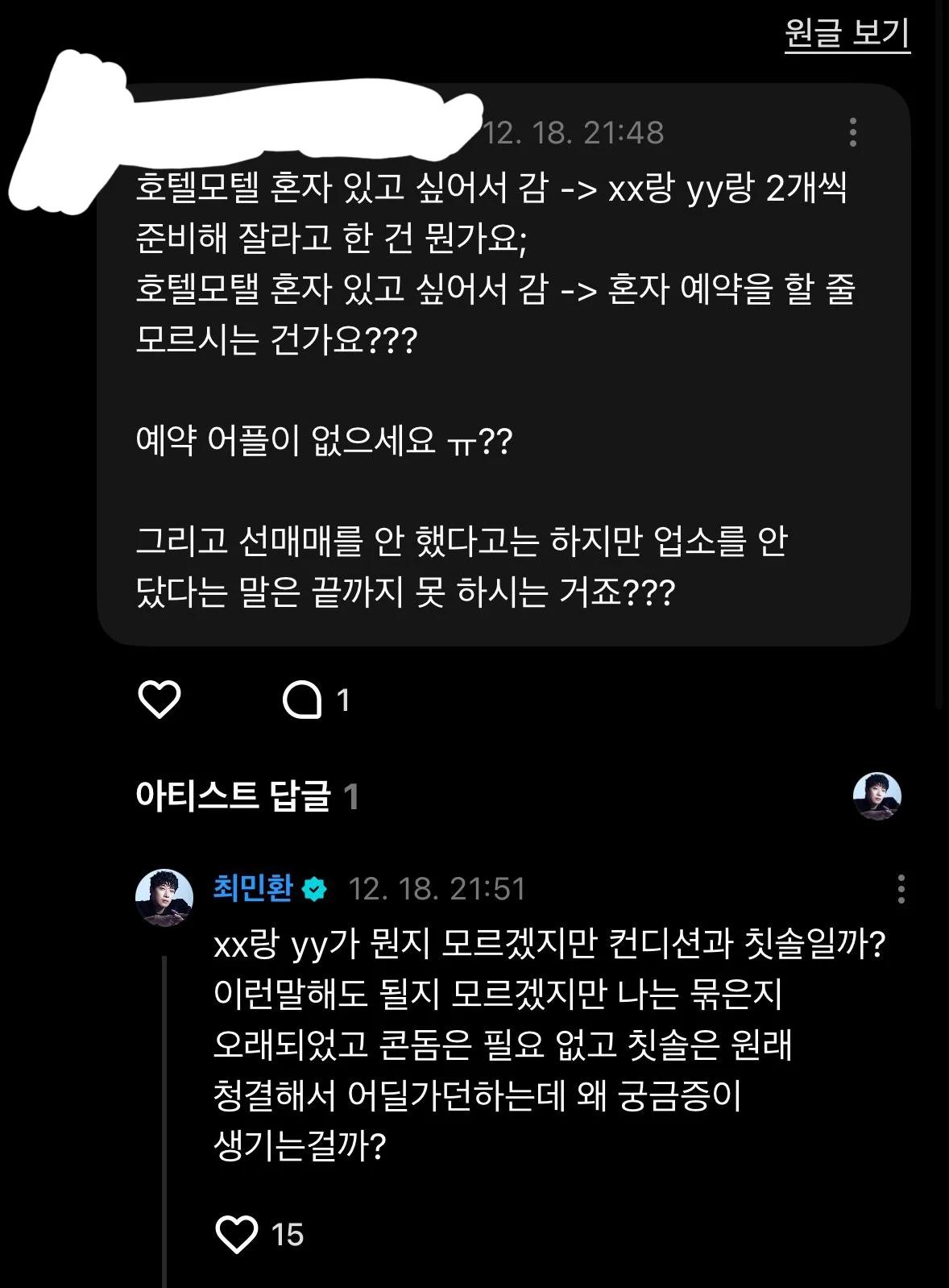Open the 원글 보기 link
The image size is (949, 1288).
click(847, 34)
